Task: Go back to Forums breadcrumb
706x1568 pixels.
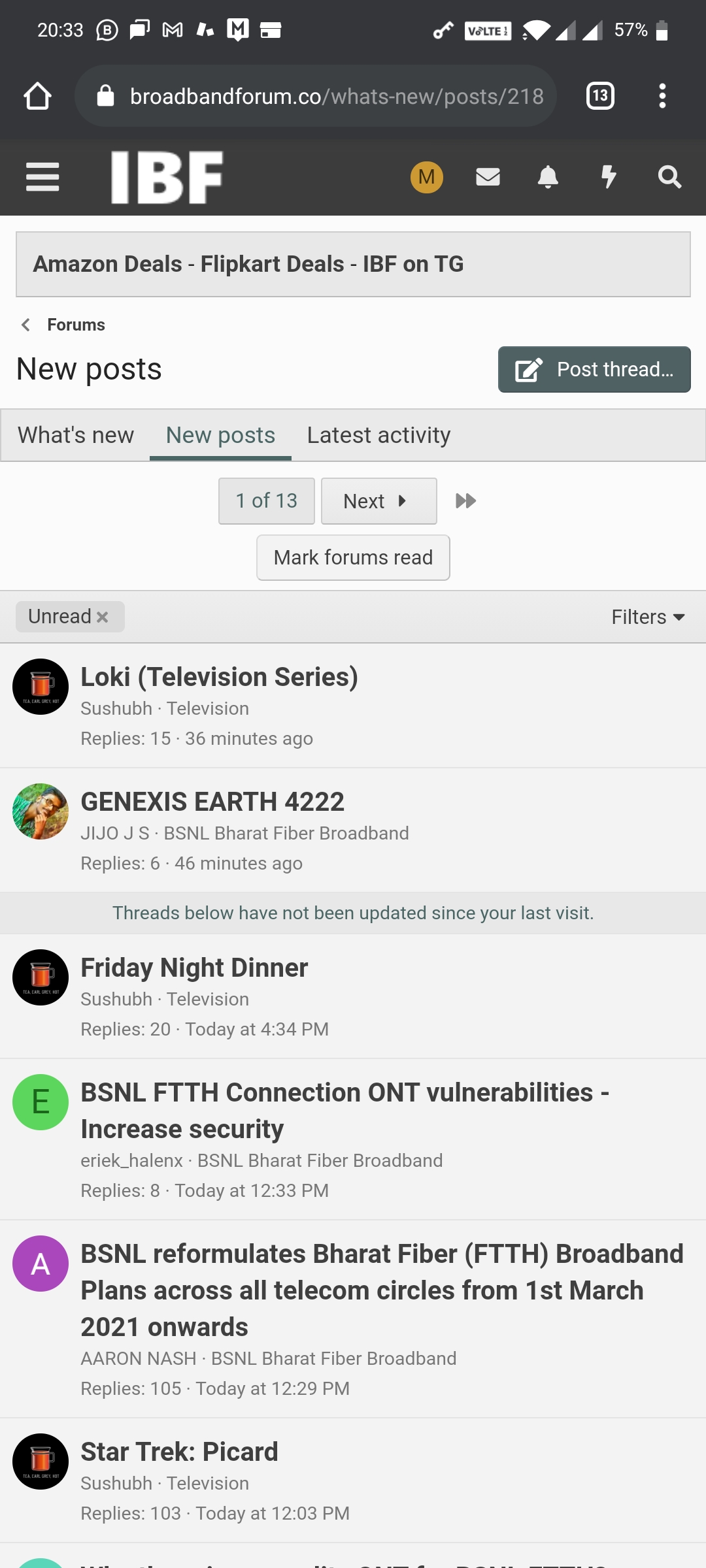Action: point(75,325)
